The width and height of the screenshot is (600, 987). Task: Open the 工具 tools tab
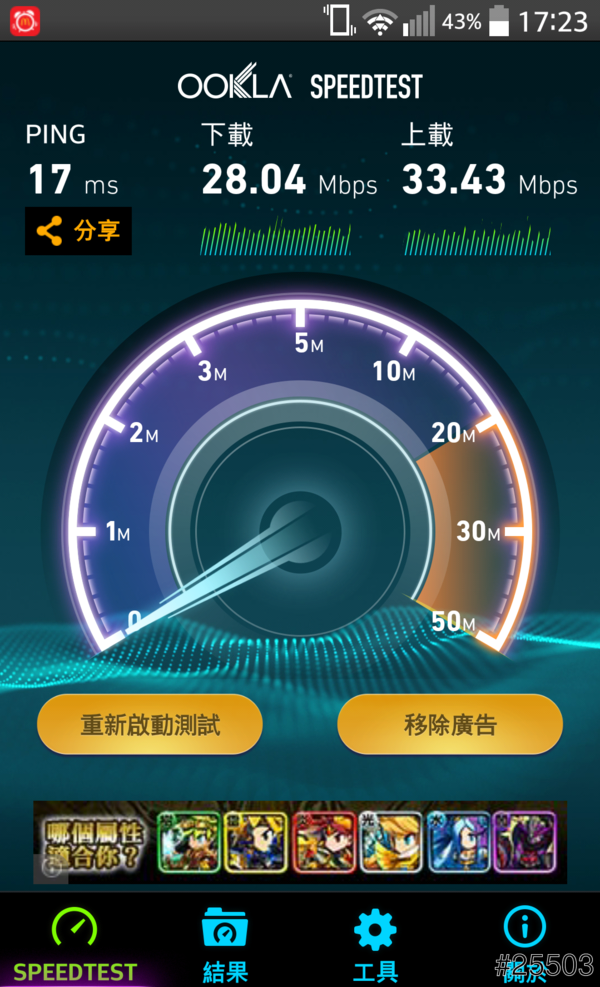(x=375, y=942)
